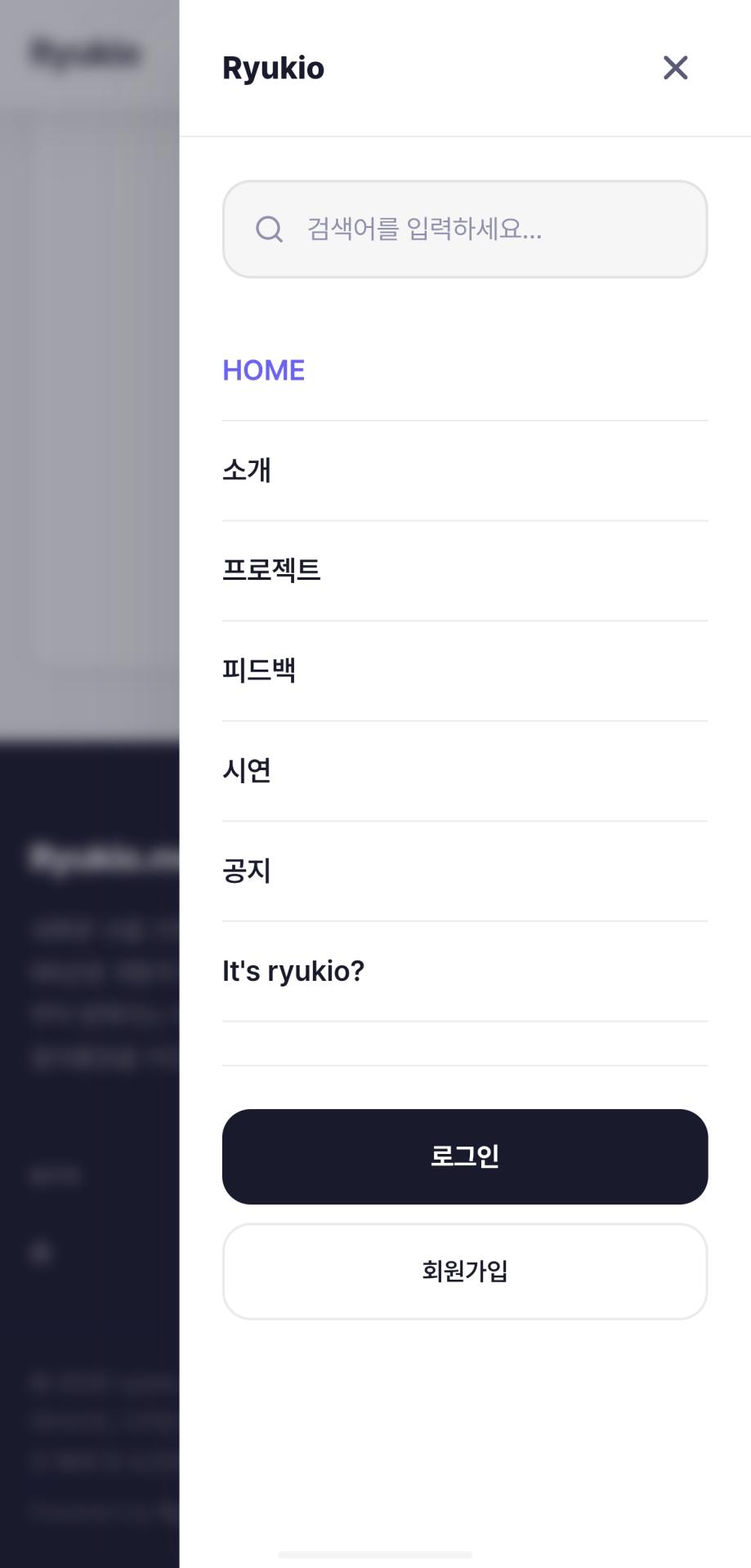Tap the 로그인 button
This screenshot has height=1568, width=751.
point(464,1156)
